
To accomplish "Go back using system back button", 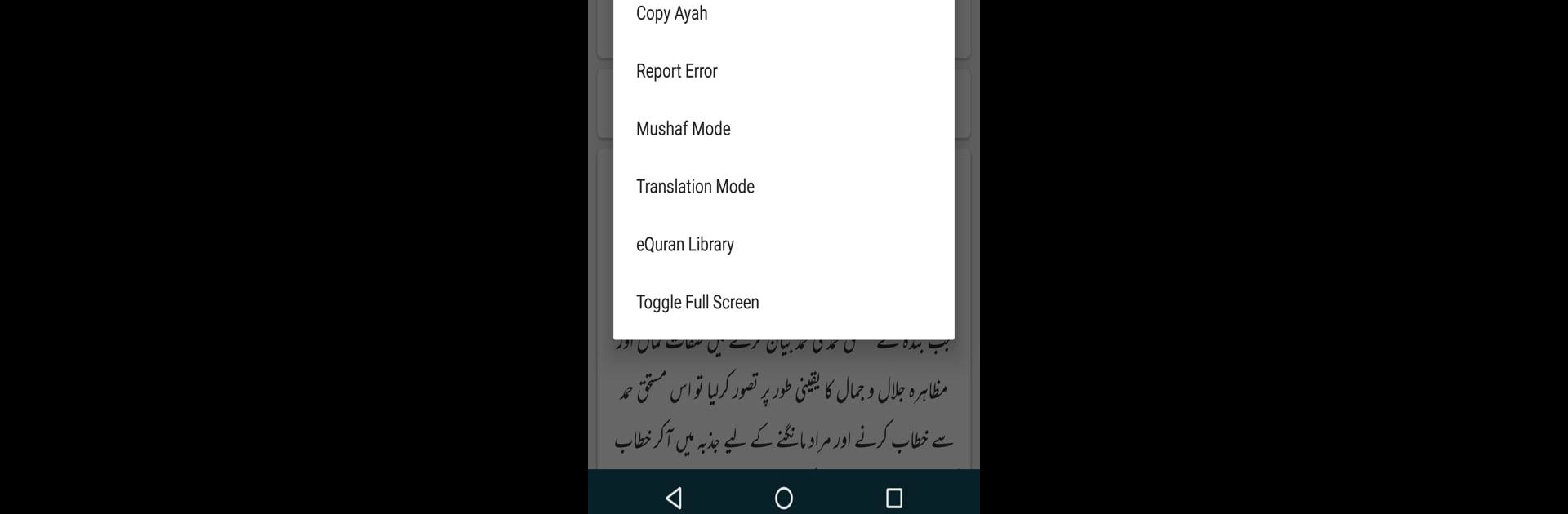I will [674, 498].
